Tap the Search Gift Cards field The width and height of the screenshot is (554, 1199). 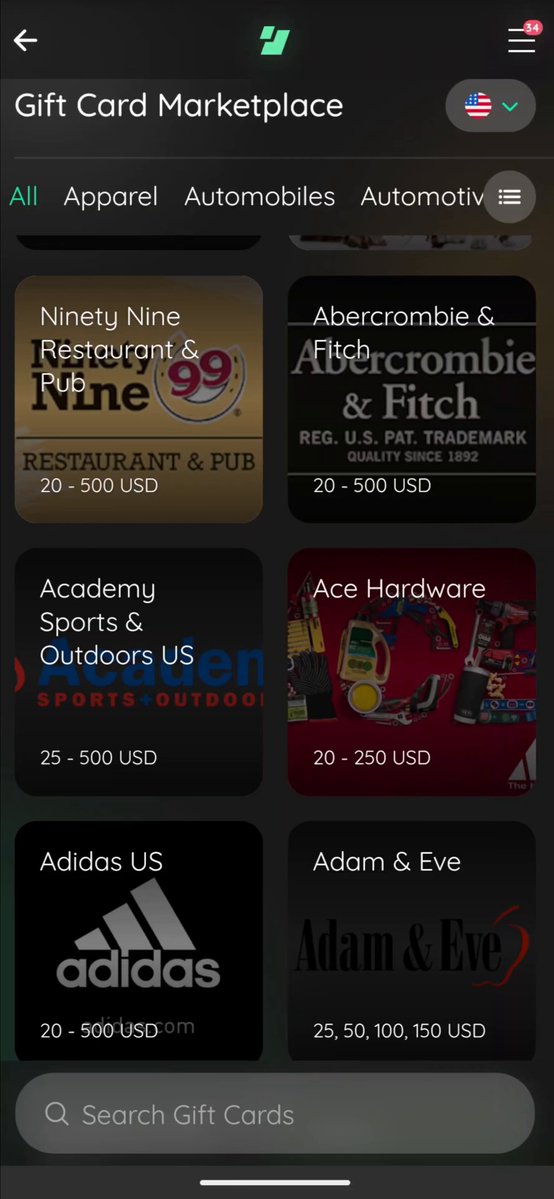[x=275, y=1113]
